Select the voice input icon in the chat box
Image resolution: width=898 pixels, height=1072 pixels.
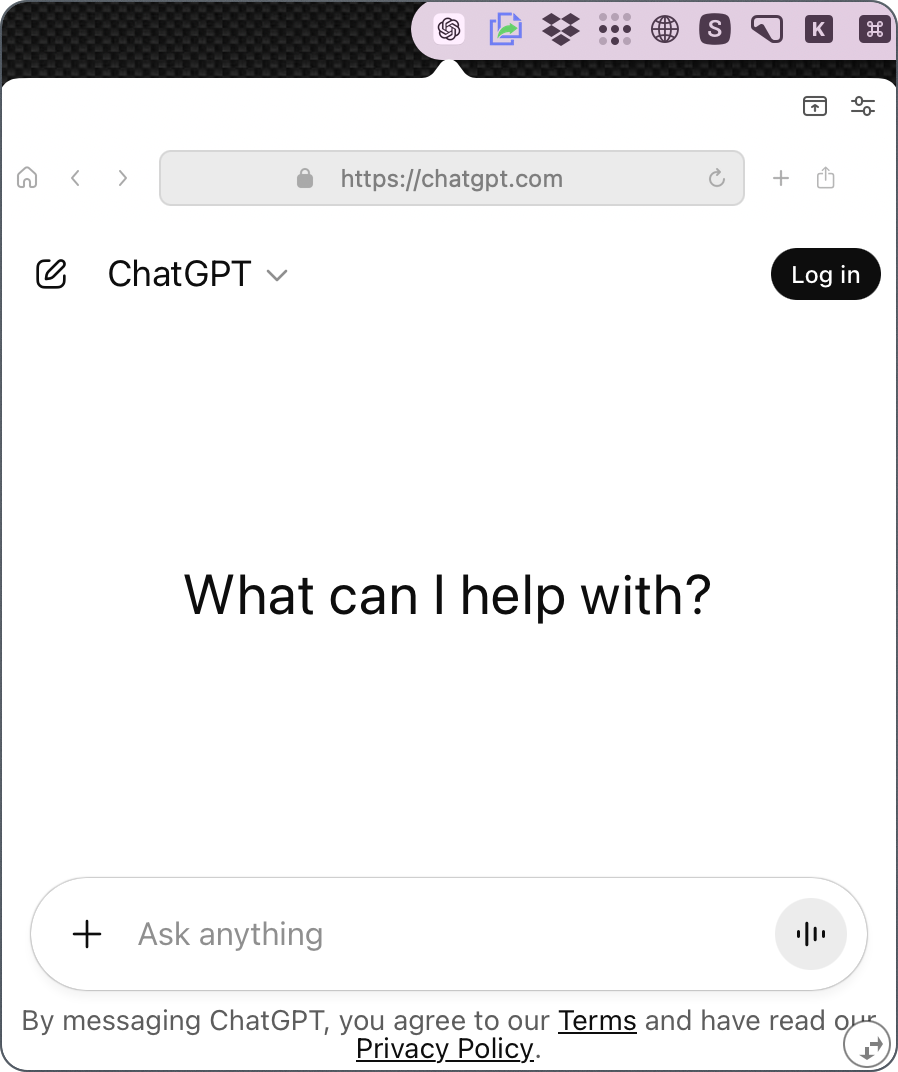811,933
